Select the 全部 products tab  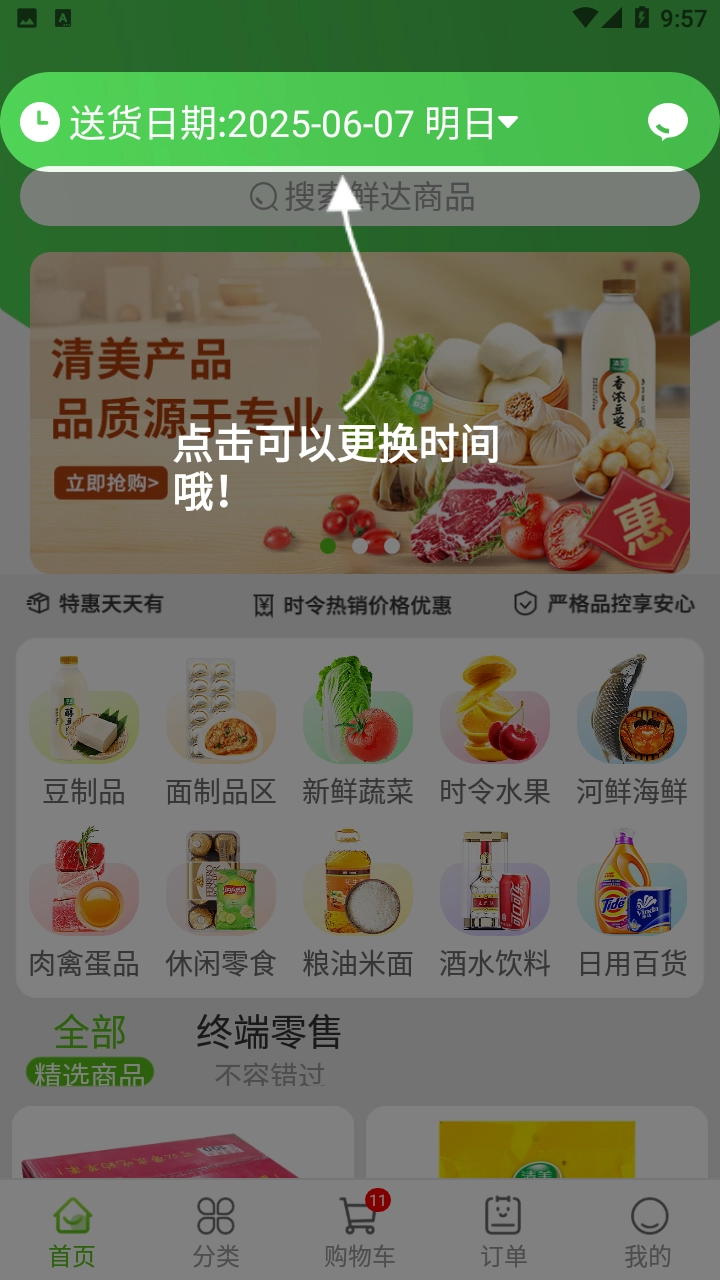(90, 1047)
